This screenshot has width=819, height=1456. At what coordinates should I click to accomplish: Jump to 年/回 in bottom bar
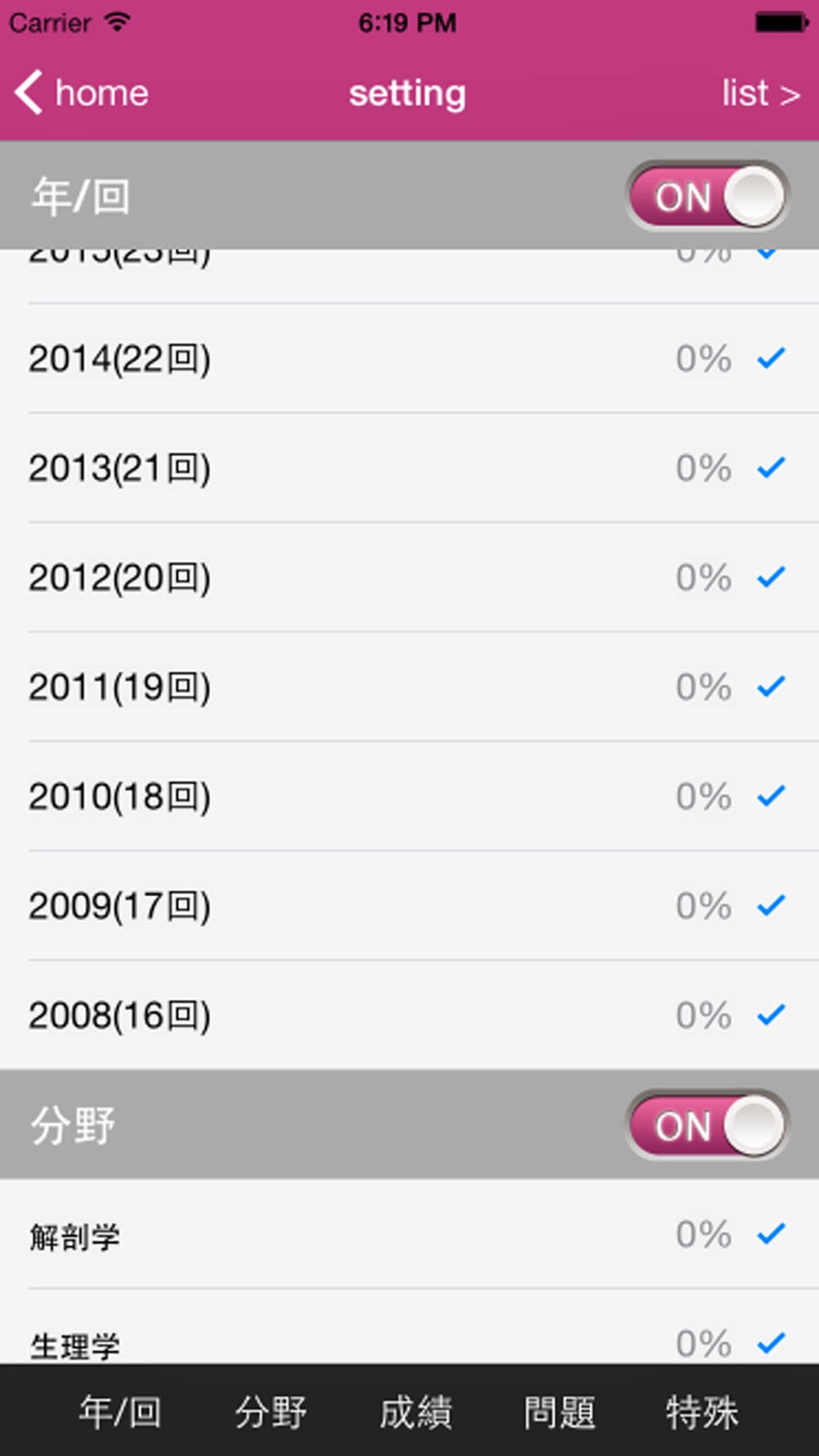coord(120,1412)
